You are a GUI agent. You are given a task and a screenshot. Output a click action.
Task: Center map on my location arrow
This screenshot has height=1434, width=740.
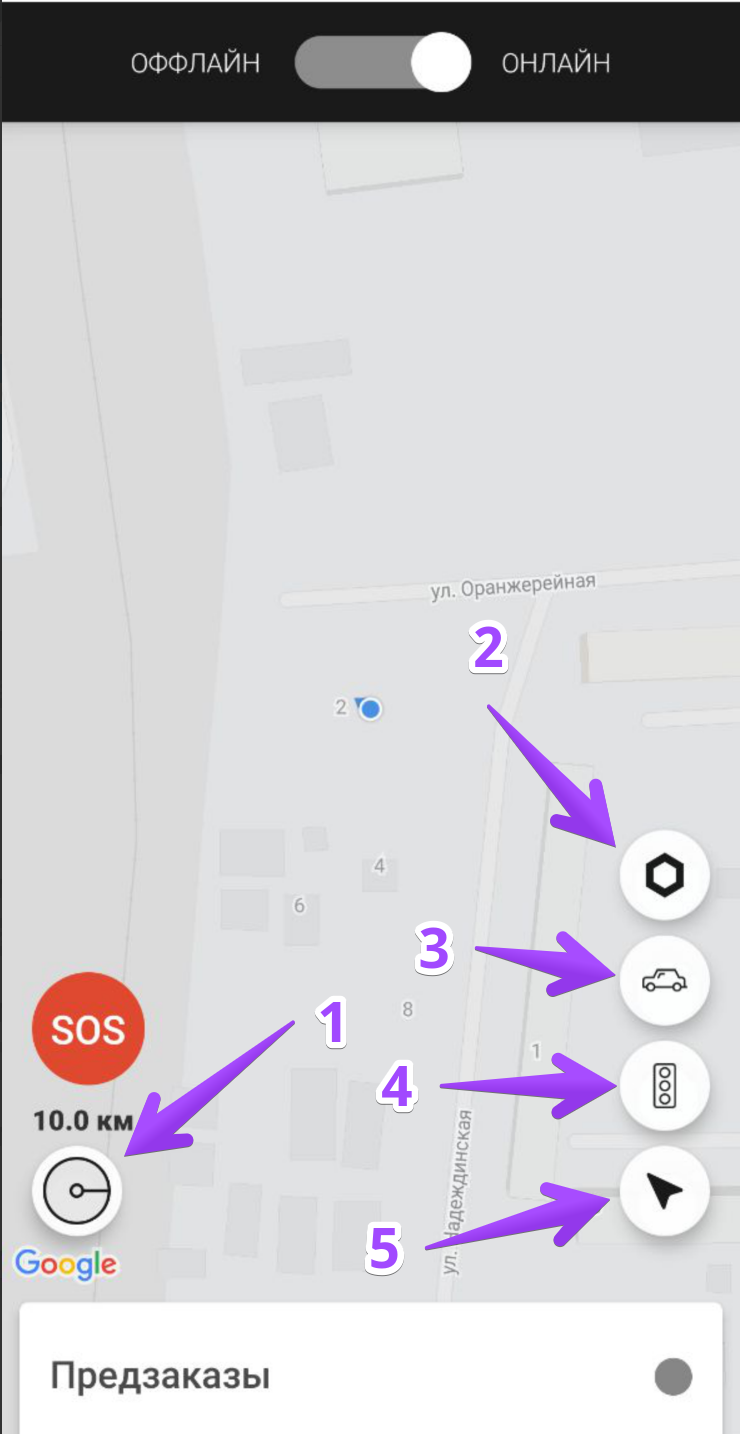click(x=665, y=1192)
